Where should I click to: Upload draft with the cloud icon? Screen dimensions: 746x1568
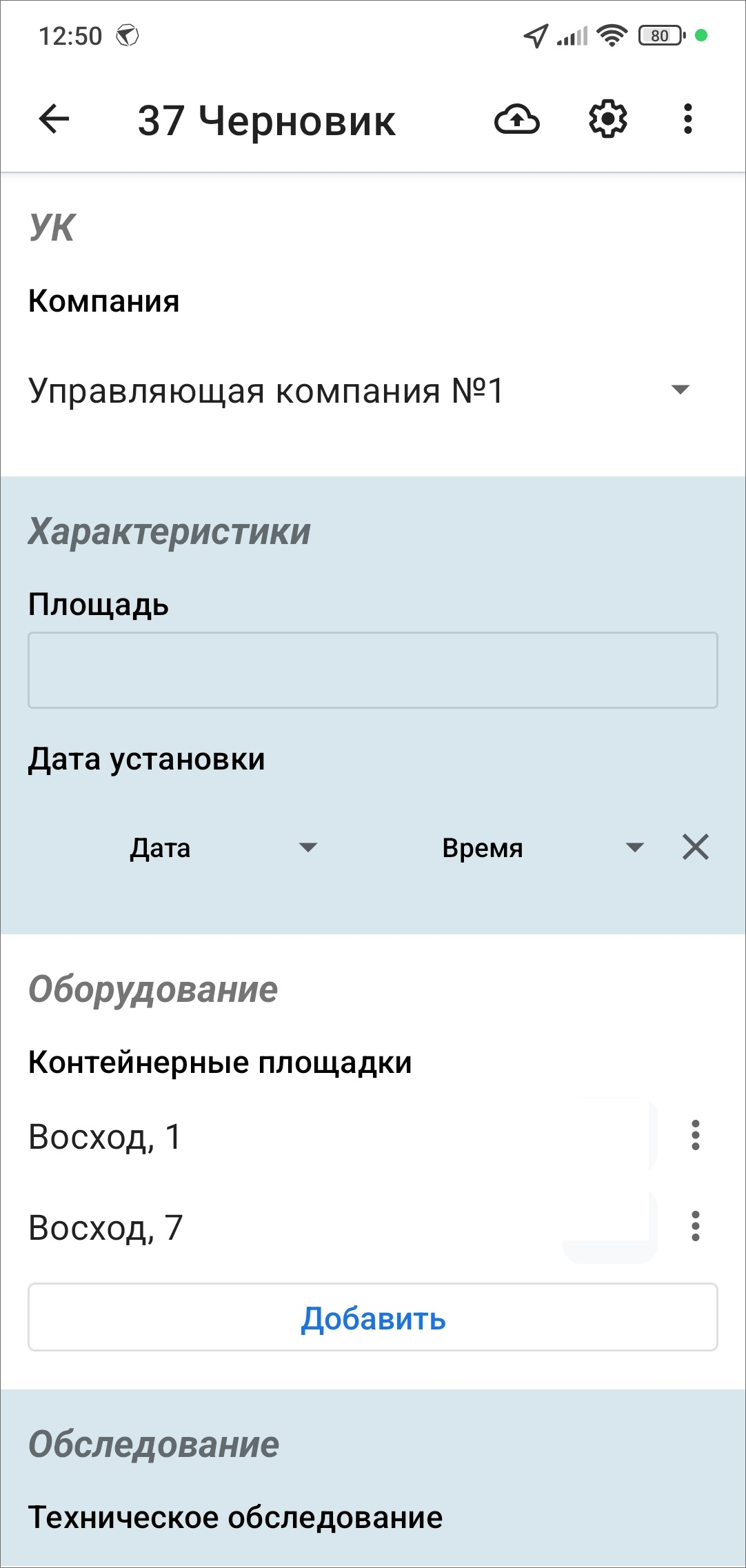click(x=516, y=119)
